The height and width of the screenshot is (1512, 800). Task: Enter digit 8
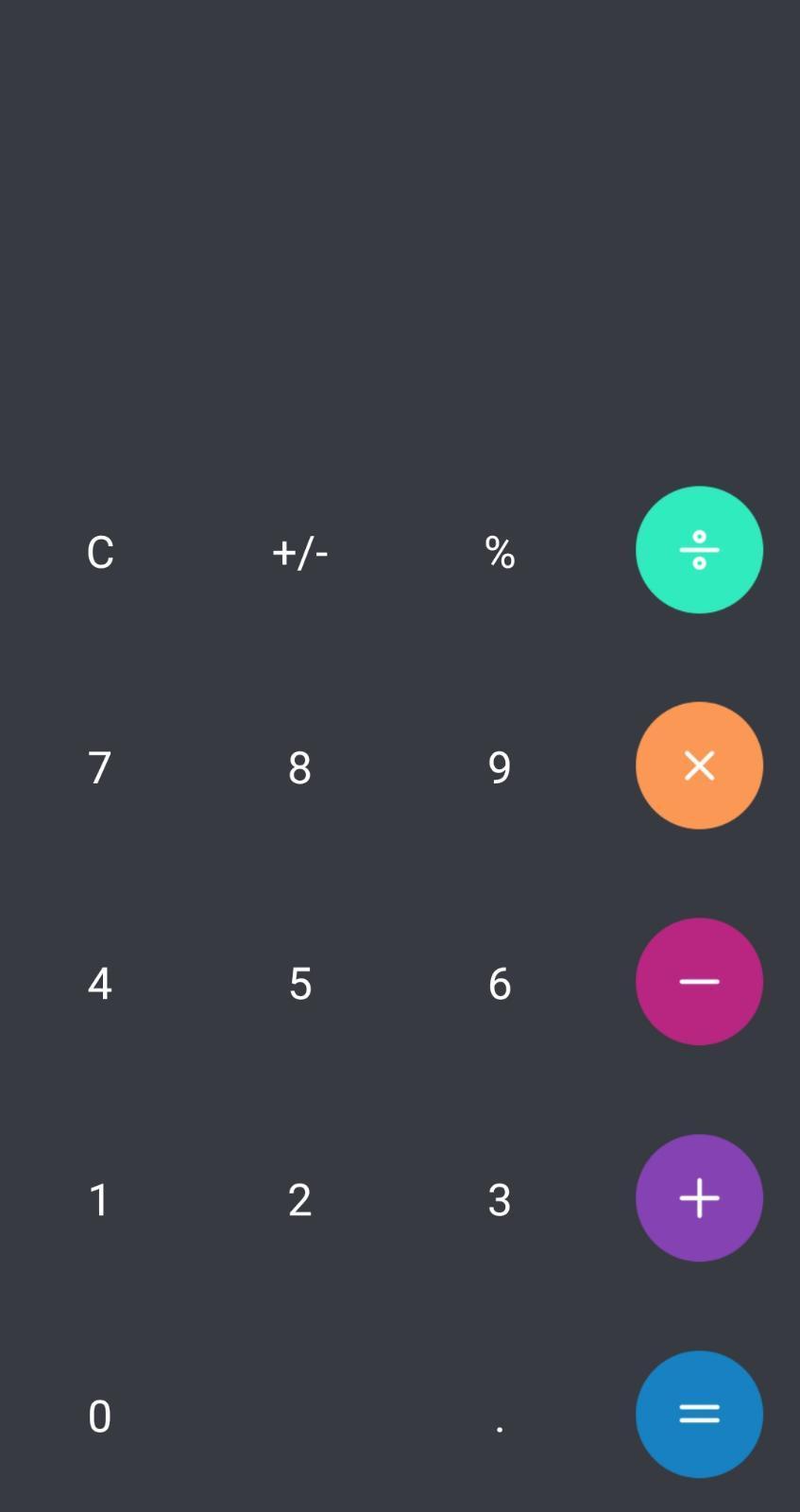pos(299,767)
